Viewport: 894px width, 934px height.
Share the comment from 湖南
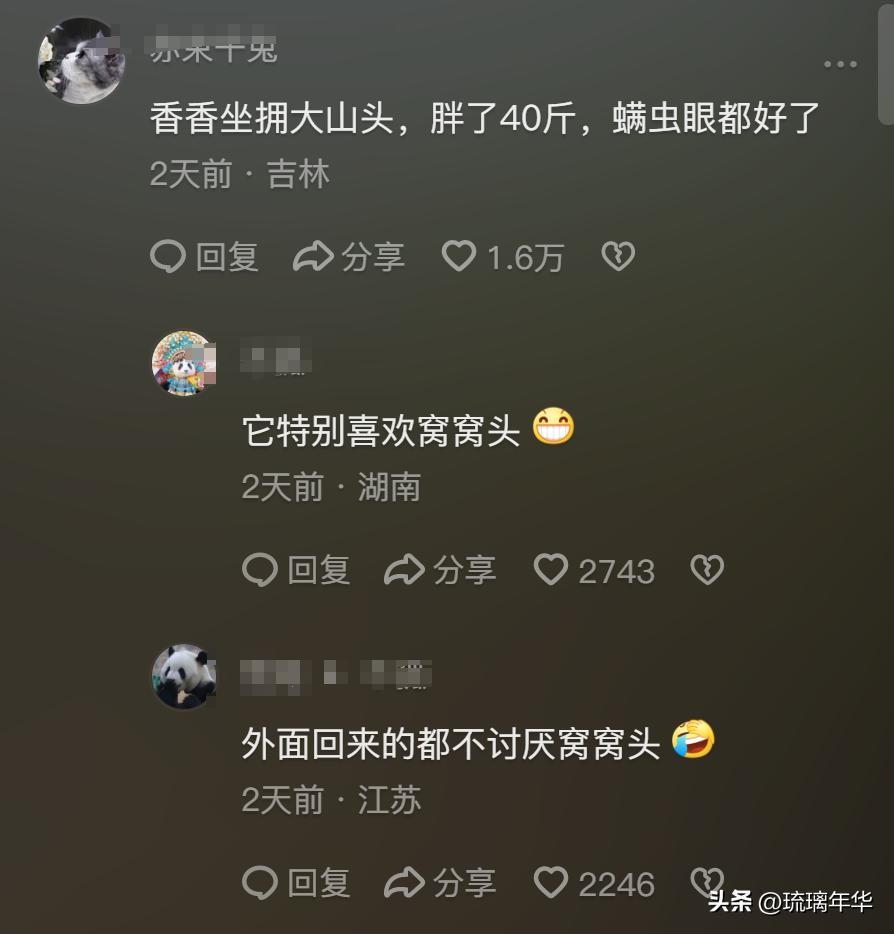(441, 570)
